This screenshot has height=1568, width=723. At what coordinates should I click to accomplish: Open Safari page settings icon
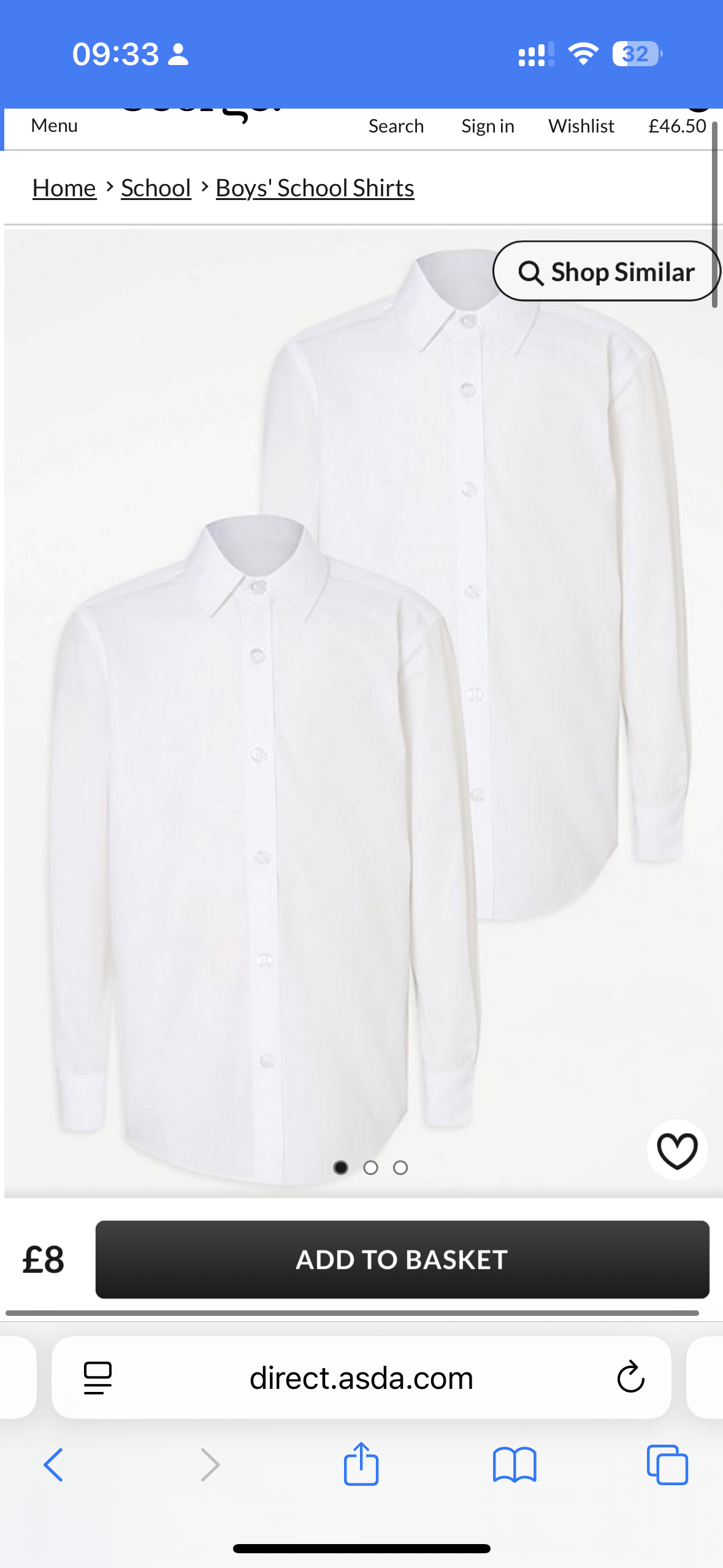tap(98, 1378)
